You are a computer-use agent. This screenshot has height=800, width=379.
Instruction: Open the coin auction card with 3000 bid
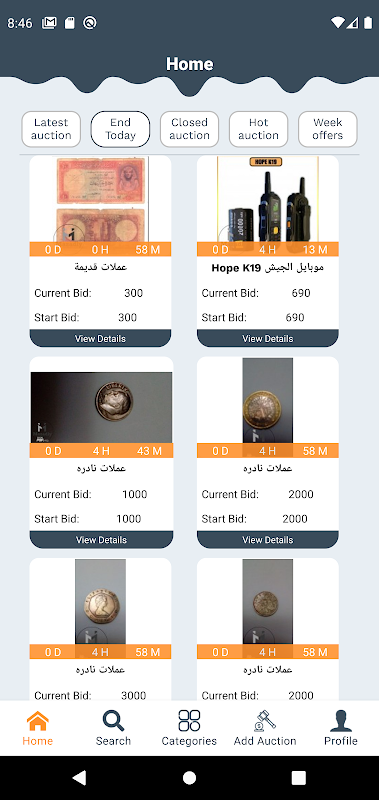coord(100,629)
